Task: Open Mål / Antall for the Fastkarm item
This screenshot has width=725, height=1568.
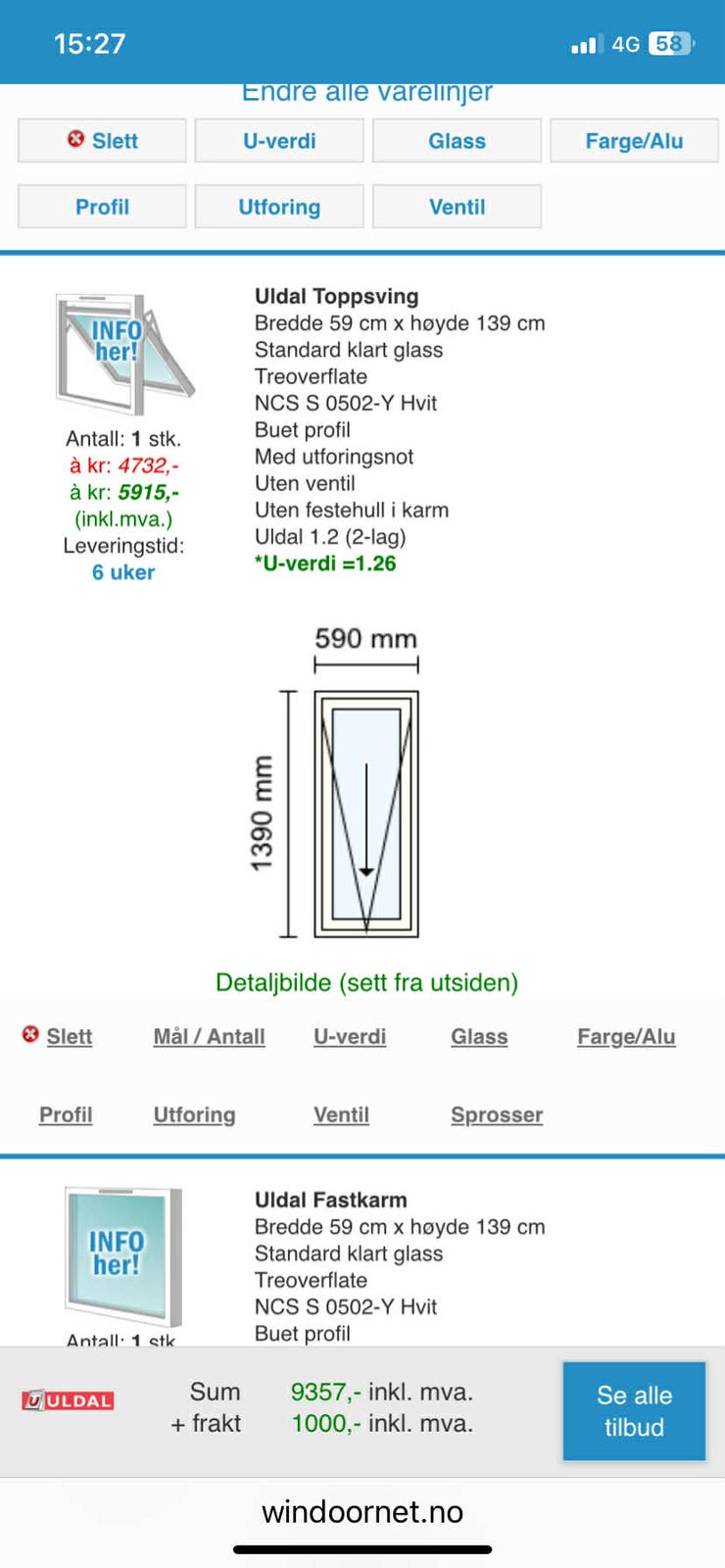Action: (x=209, y=1036)
